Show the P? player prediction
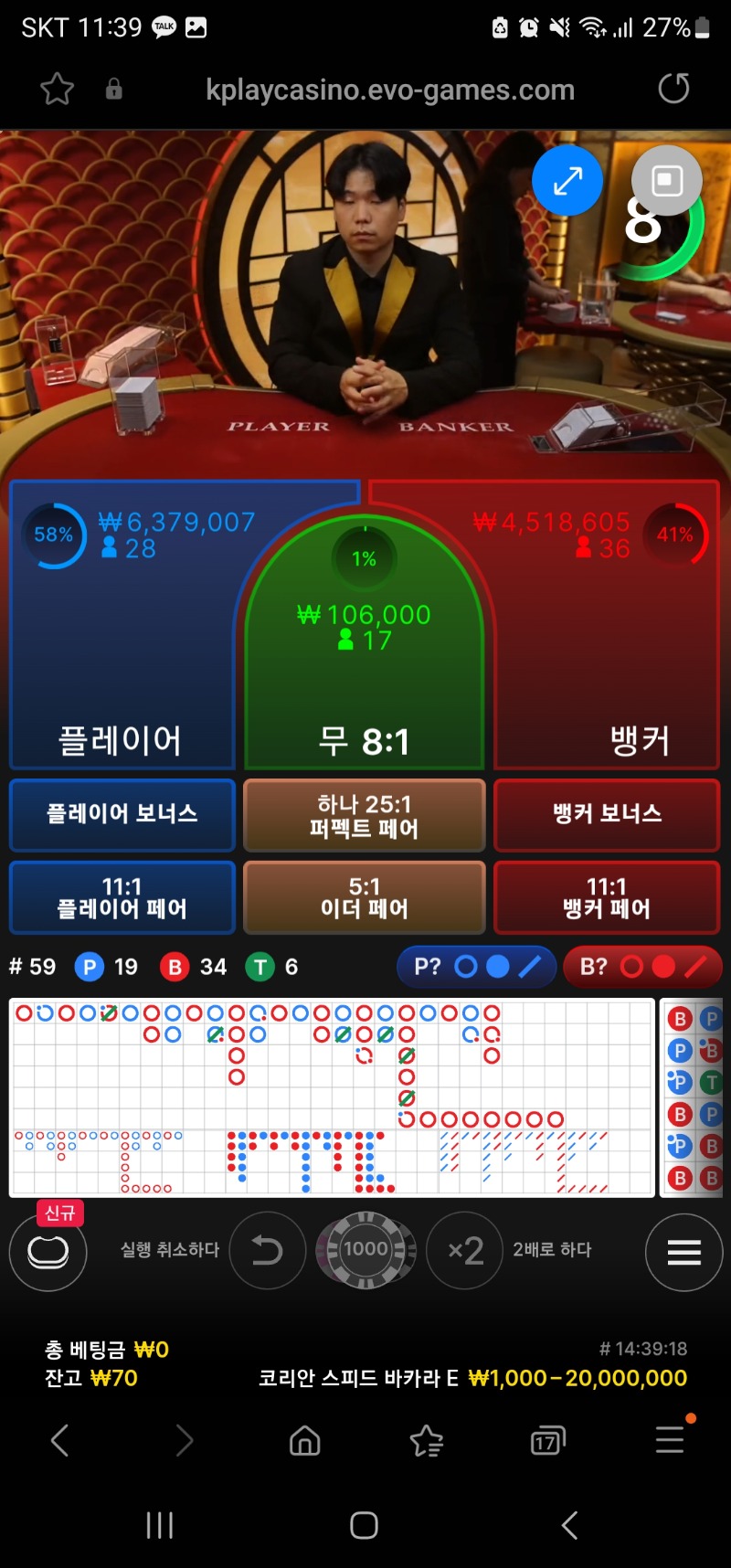Image resolution: width=731 pixels, height=1568 pixels. [476, 967]
